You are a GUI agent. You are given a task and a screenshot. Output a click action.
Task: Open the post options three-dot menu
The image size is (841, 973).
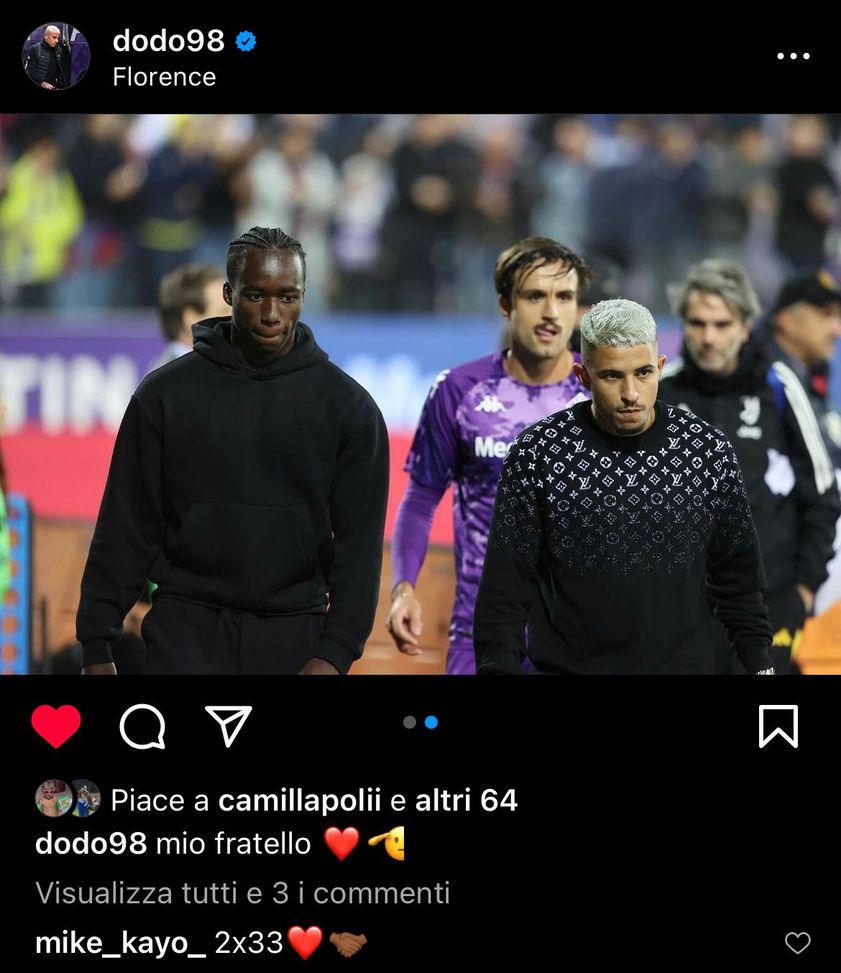coord(795,55)
